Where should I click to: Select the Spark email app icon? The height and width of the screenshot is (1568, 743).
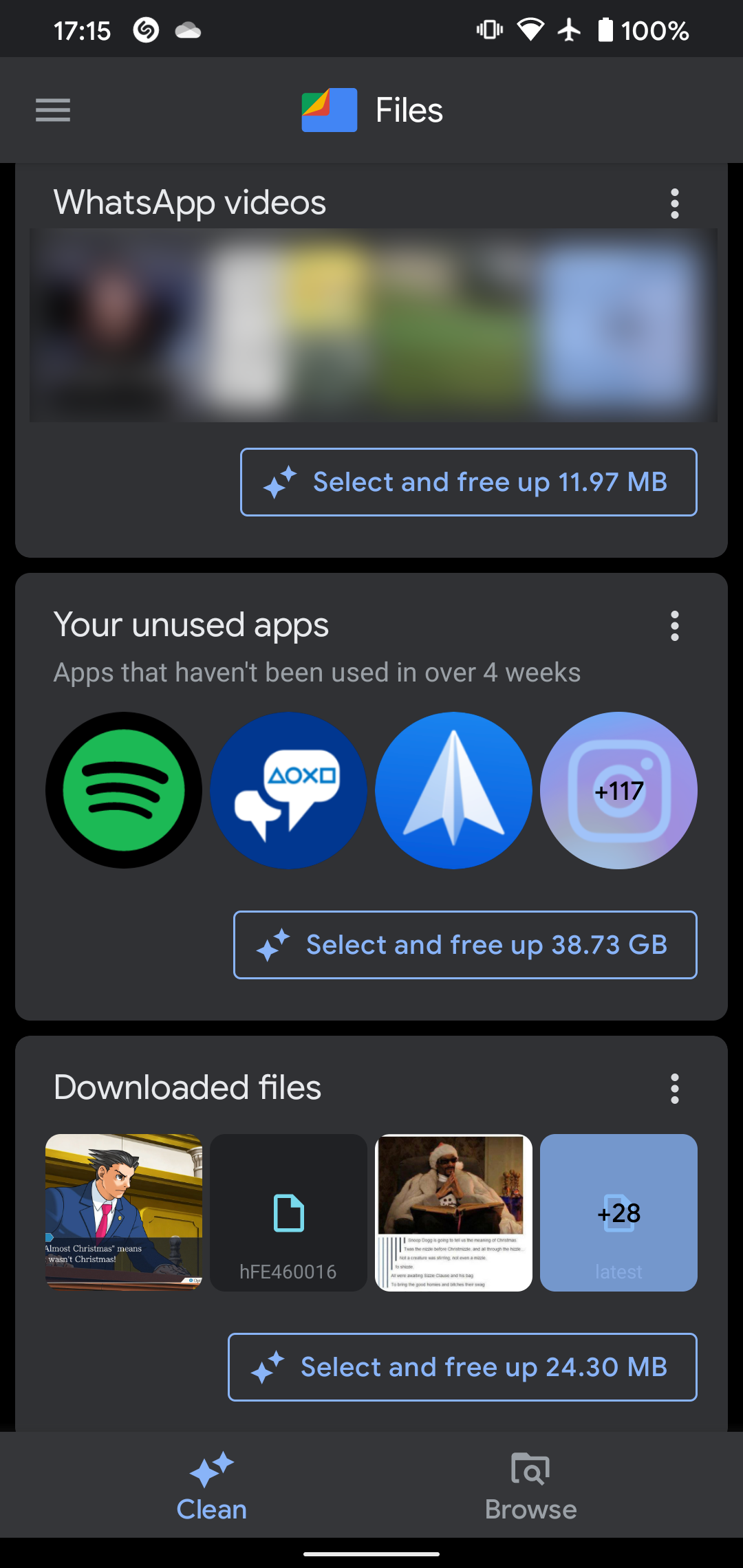pyautogui.click(x=453, y=791)
